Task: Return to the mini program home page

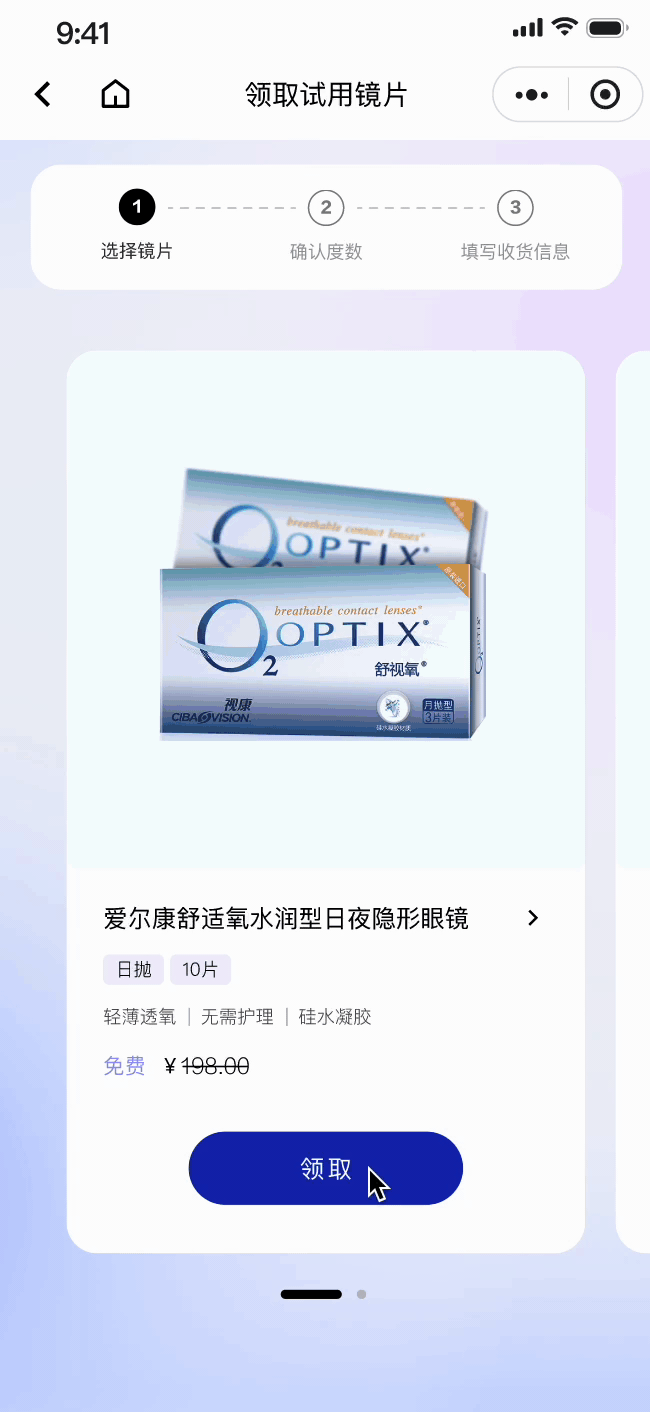Action: pos(116,95)
